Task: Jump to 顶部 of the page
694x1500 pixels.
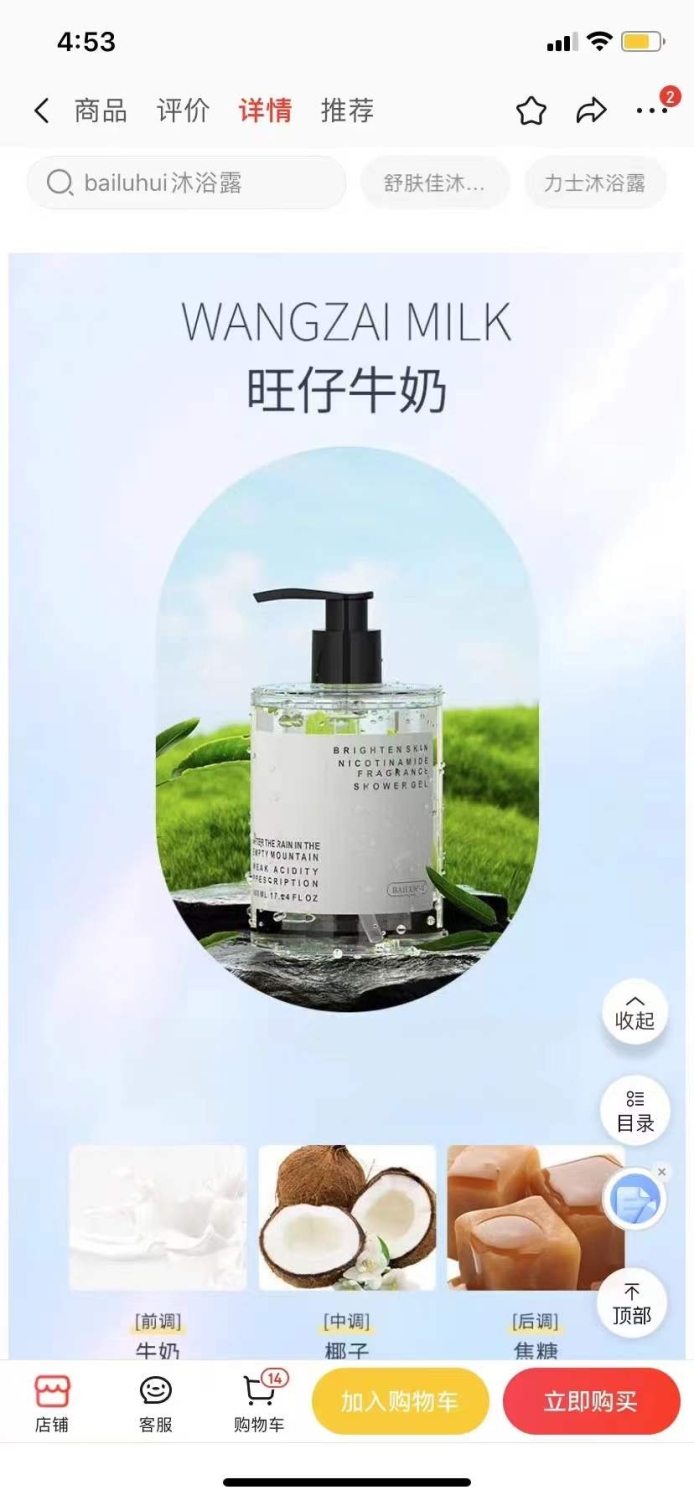Action: (x=631, y=1304)
